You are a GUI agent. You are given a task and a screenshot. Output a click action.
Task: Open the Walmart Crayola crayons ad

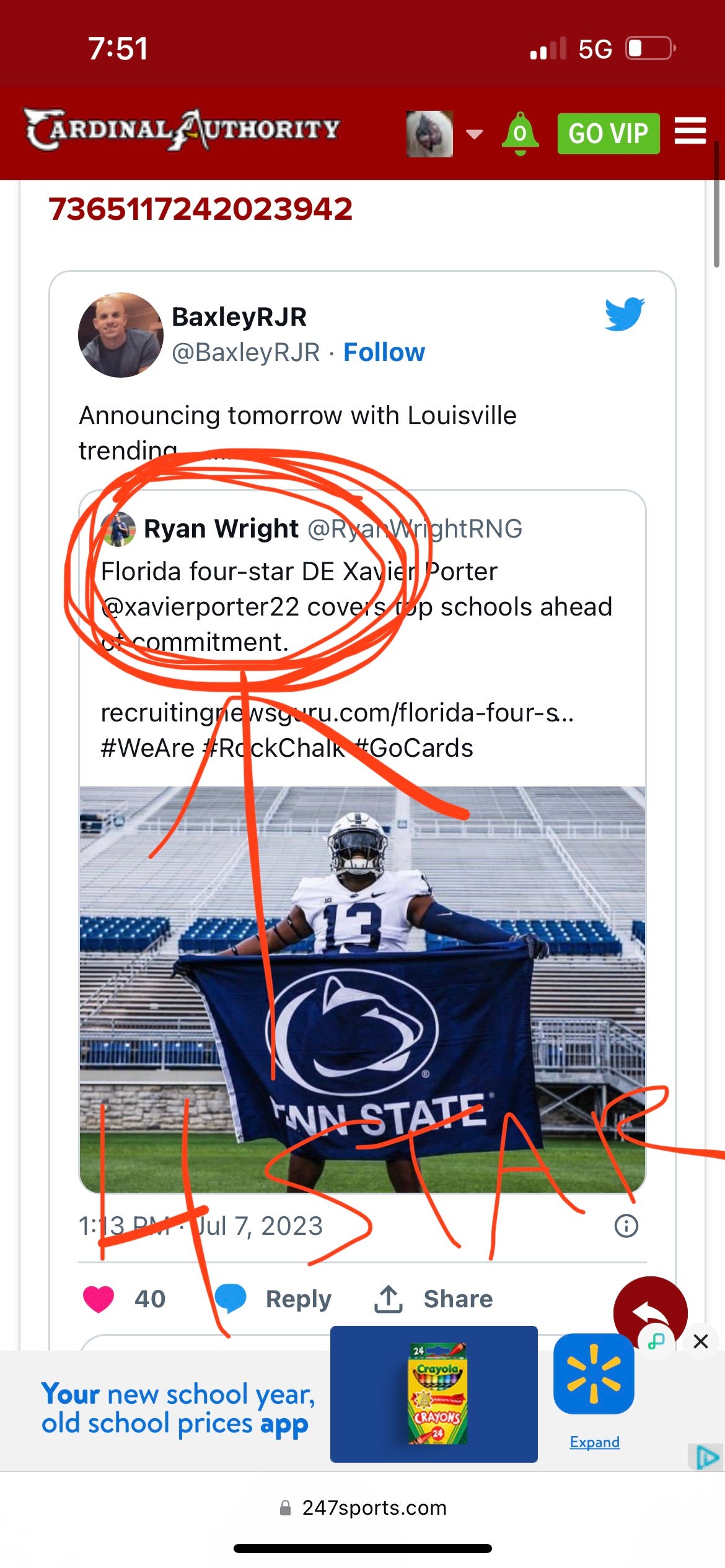coord(434,1395)
